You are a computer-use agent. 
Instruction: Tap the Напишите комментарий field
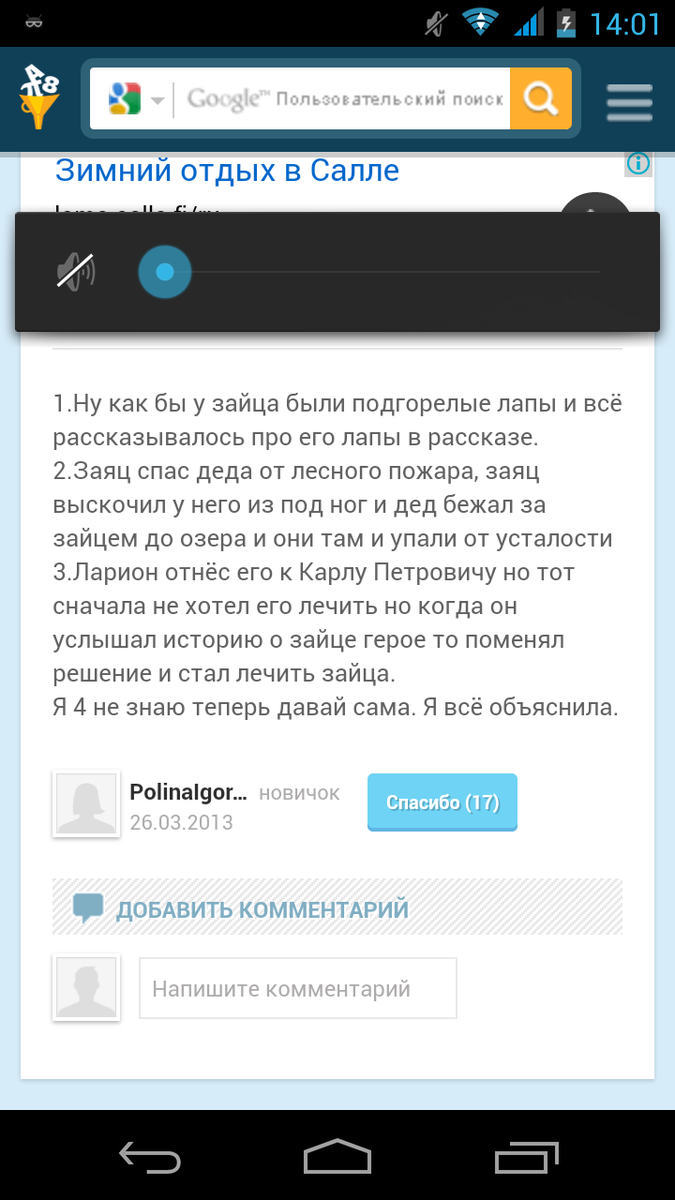point(297,989)
